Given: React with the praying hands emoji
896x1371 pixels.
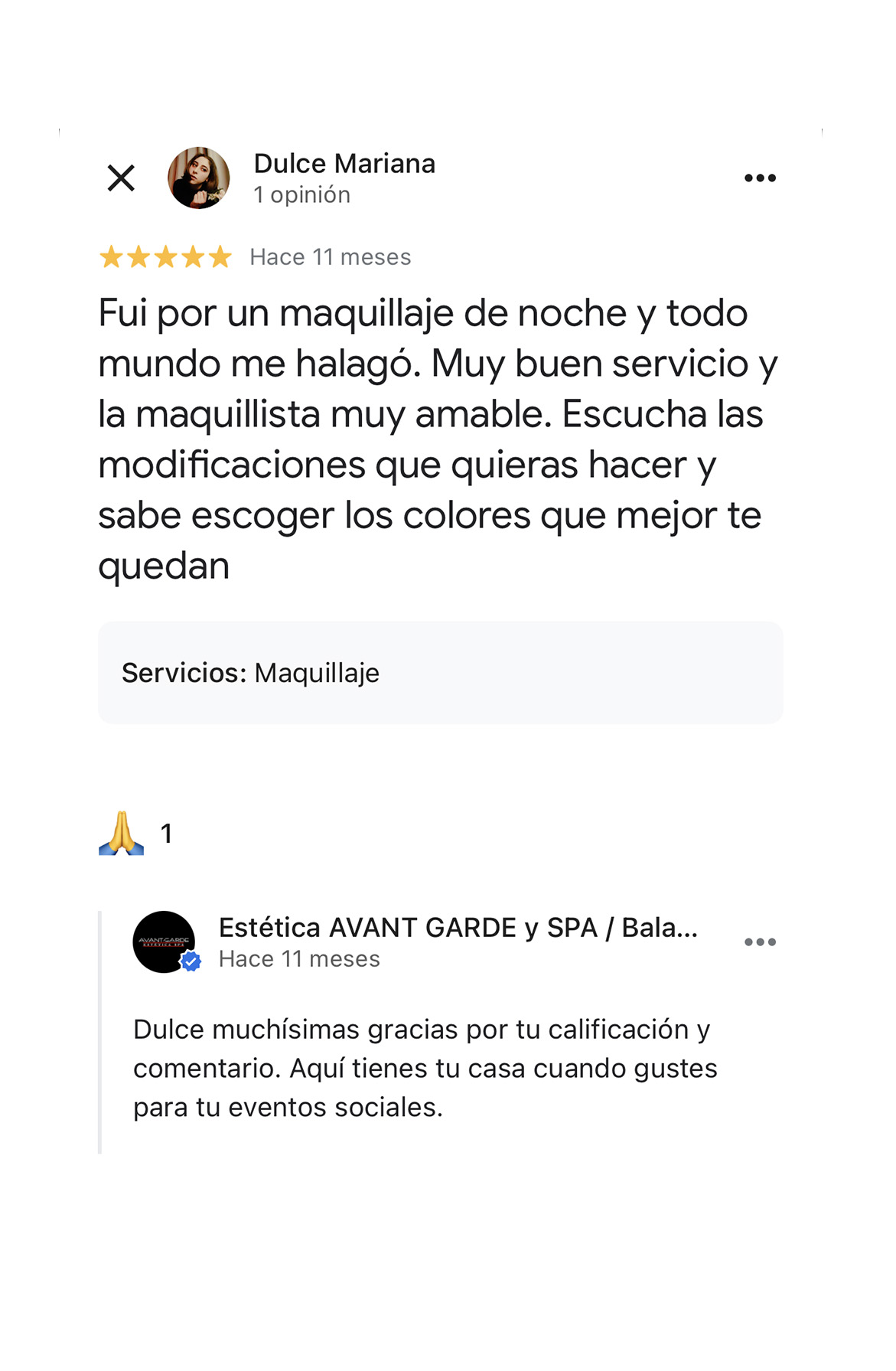Looking at the screenshot, I should click(x=122, y=833).
